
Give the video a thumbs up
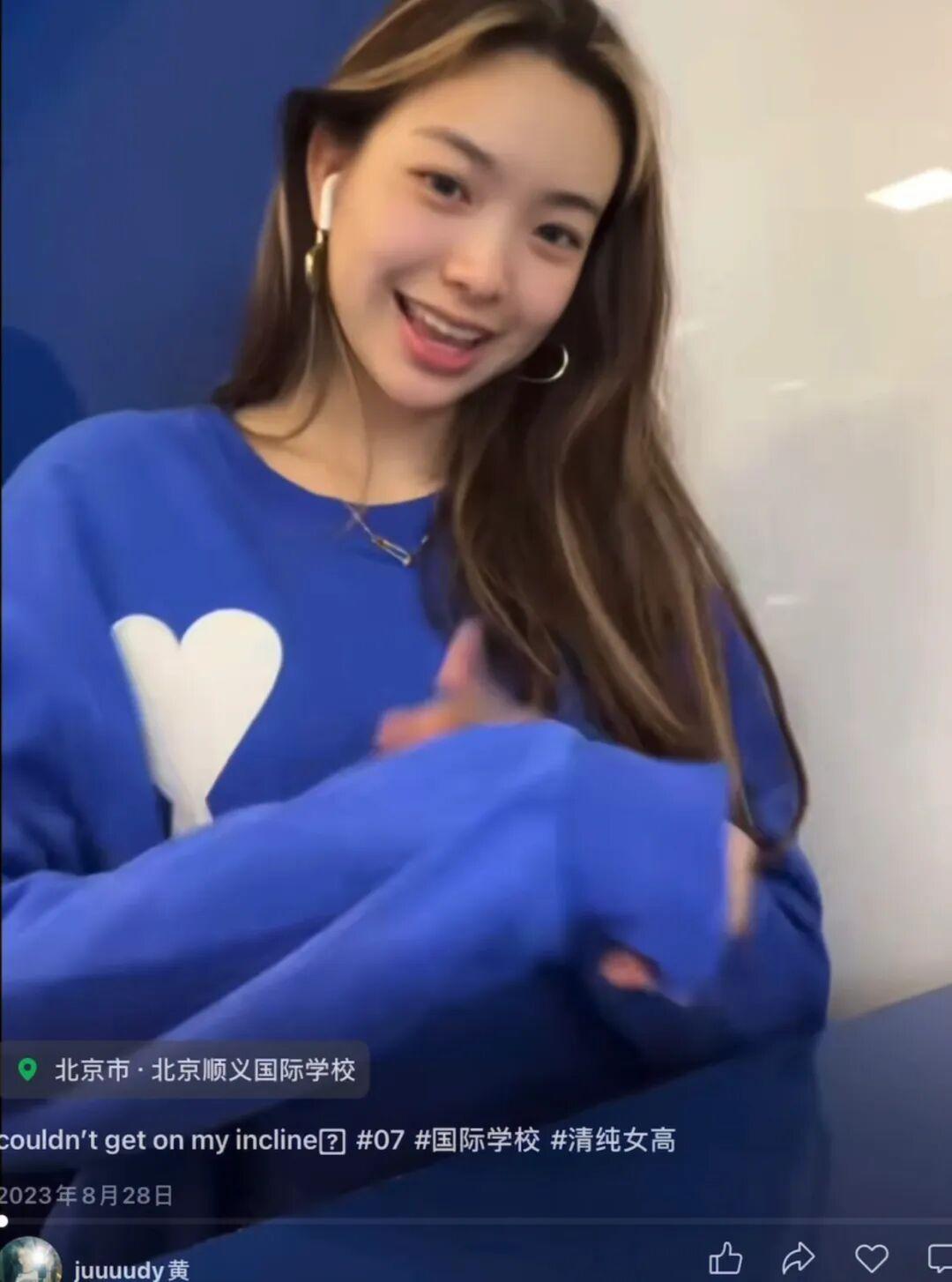(x=725, y=1258)
